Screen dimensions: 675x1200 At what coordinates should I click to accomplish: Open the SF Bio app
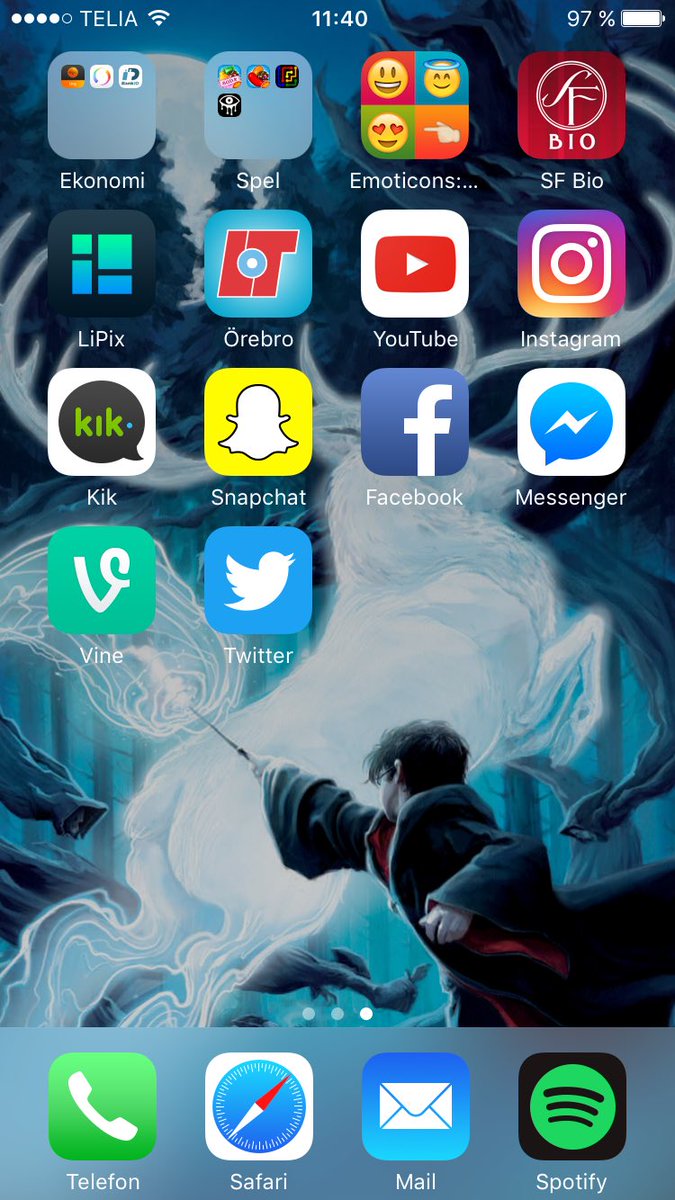[x=571, y=105]
